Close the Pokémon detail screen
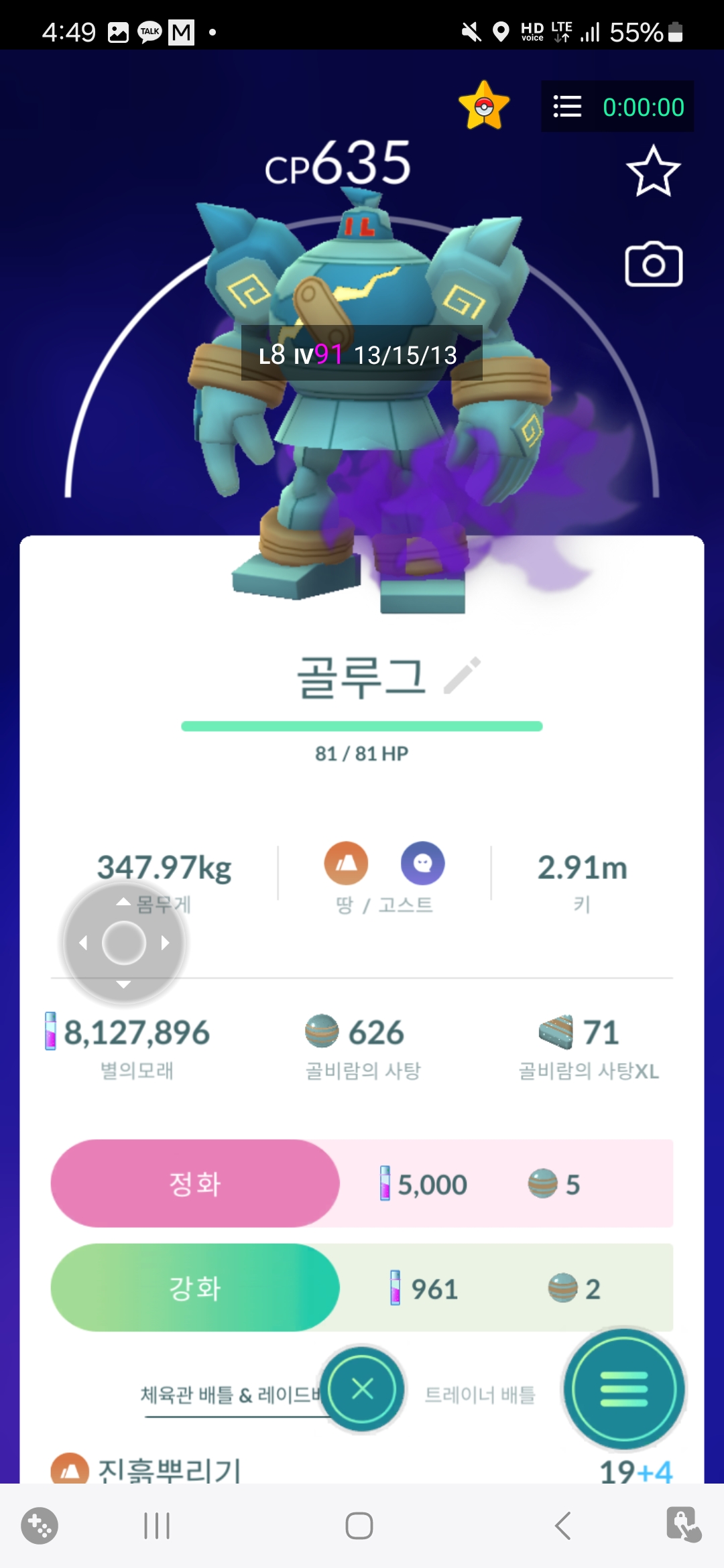The width and height of the screenshot is (724, 1568). (x=363, y=1389)
